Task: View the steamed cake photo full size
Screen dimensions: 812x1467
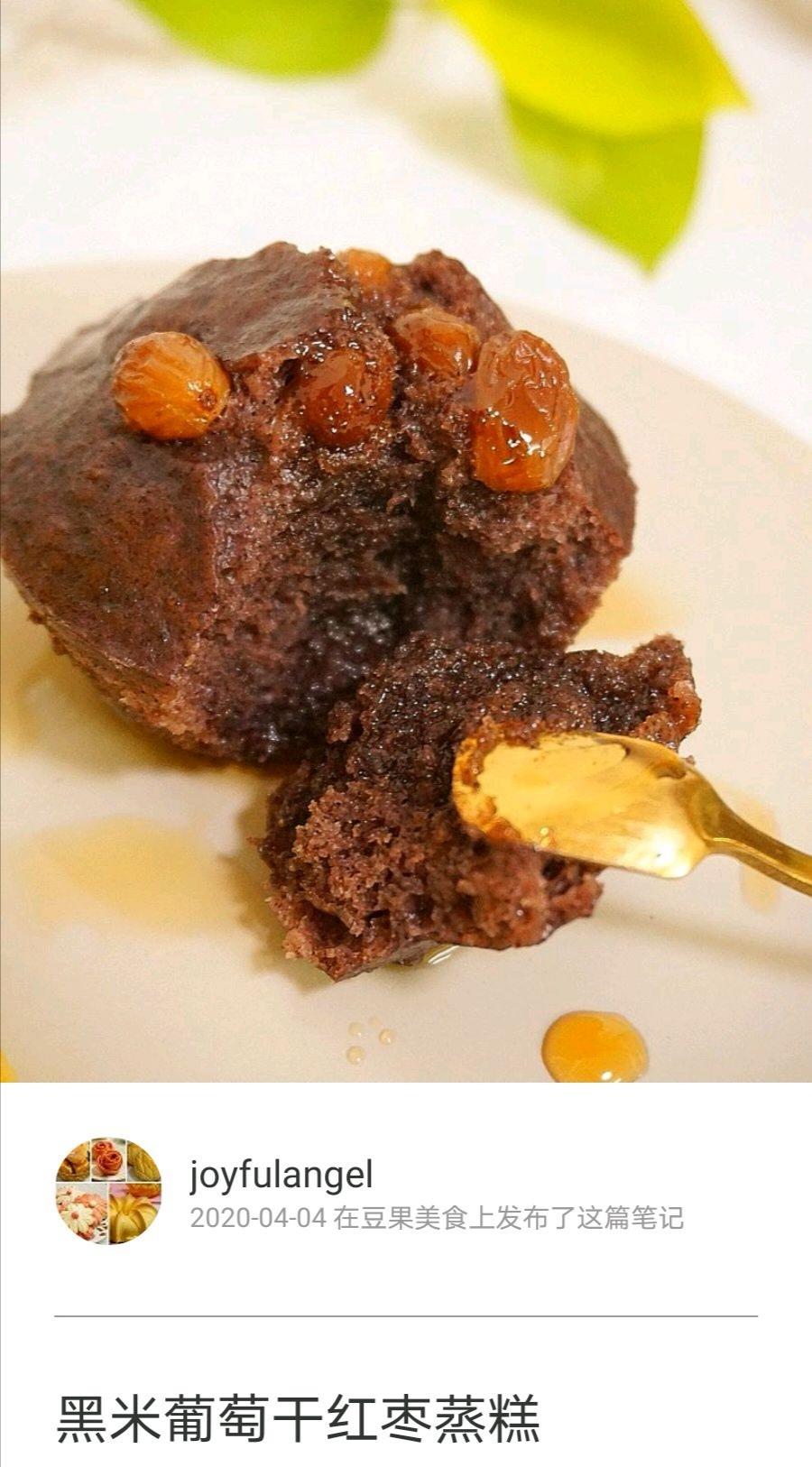Action: point(406,541)
